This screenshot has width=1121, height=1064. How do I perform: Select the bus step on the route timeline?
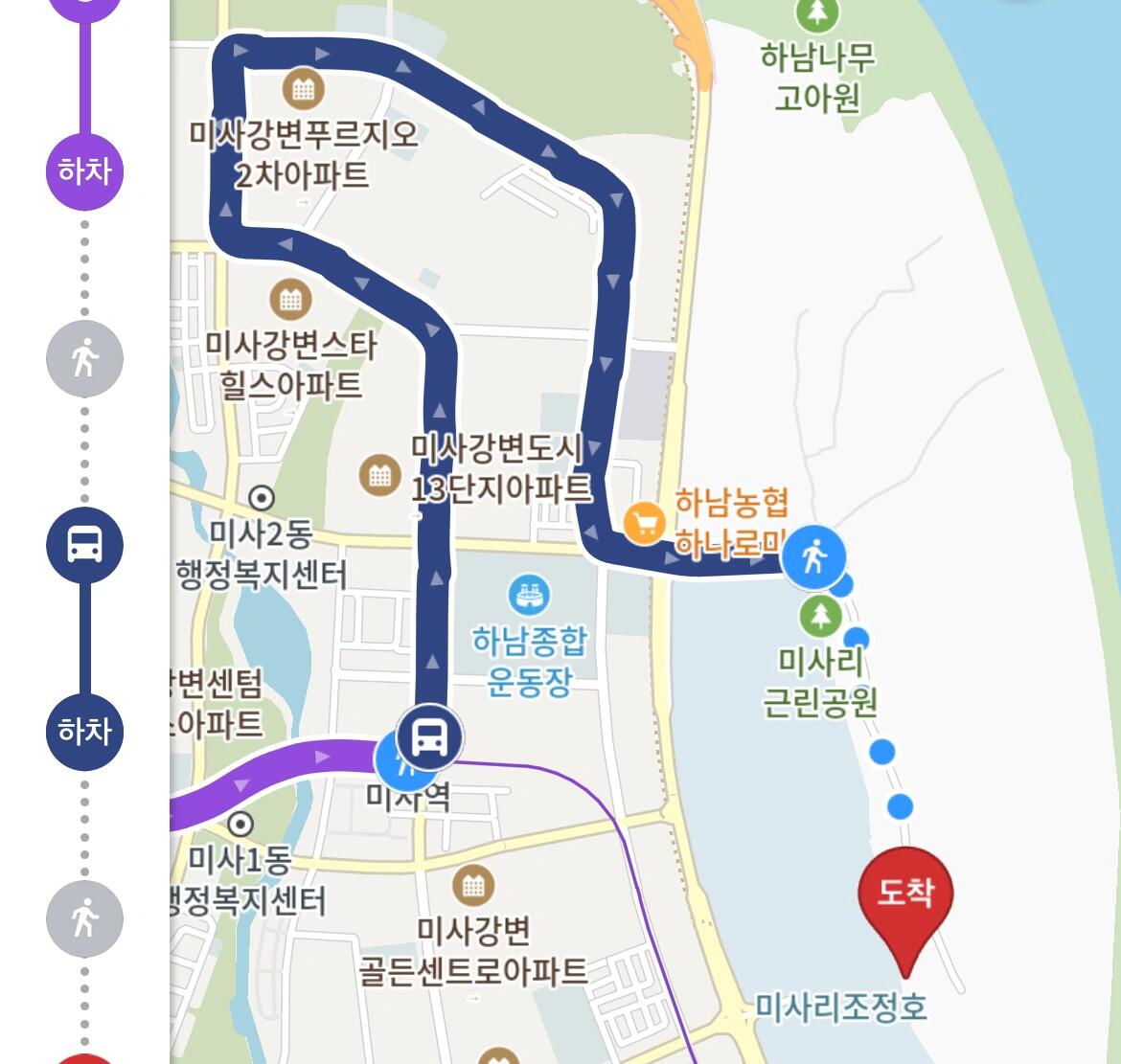click(84, 546)
